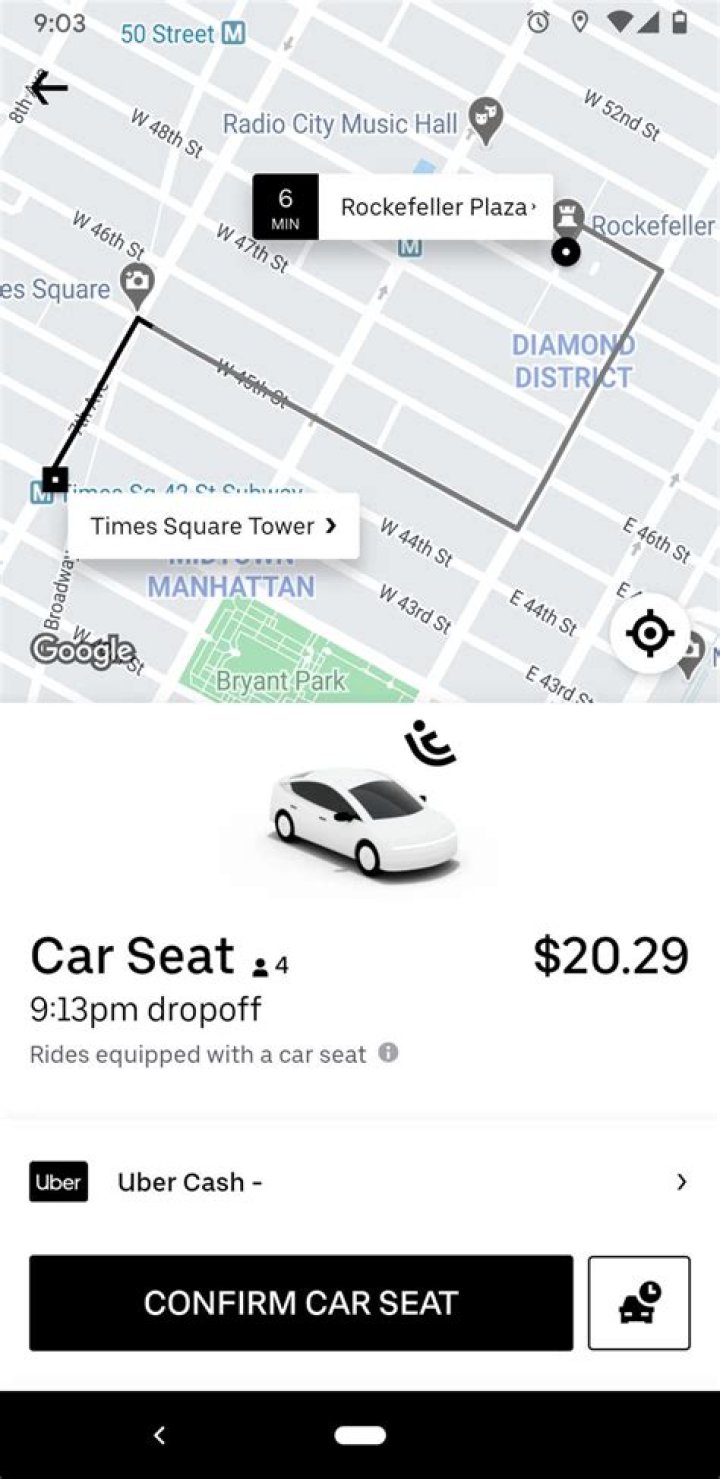The width and height of the screenshot is (720, 1479).
Task: Tap the 6 MIN trip duration badge
Action: pyautogui.click(x=285, y=207)
